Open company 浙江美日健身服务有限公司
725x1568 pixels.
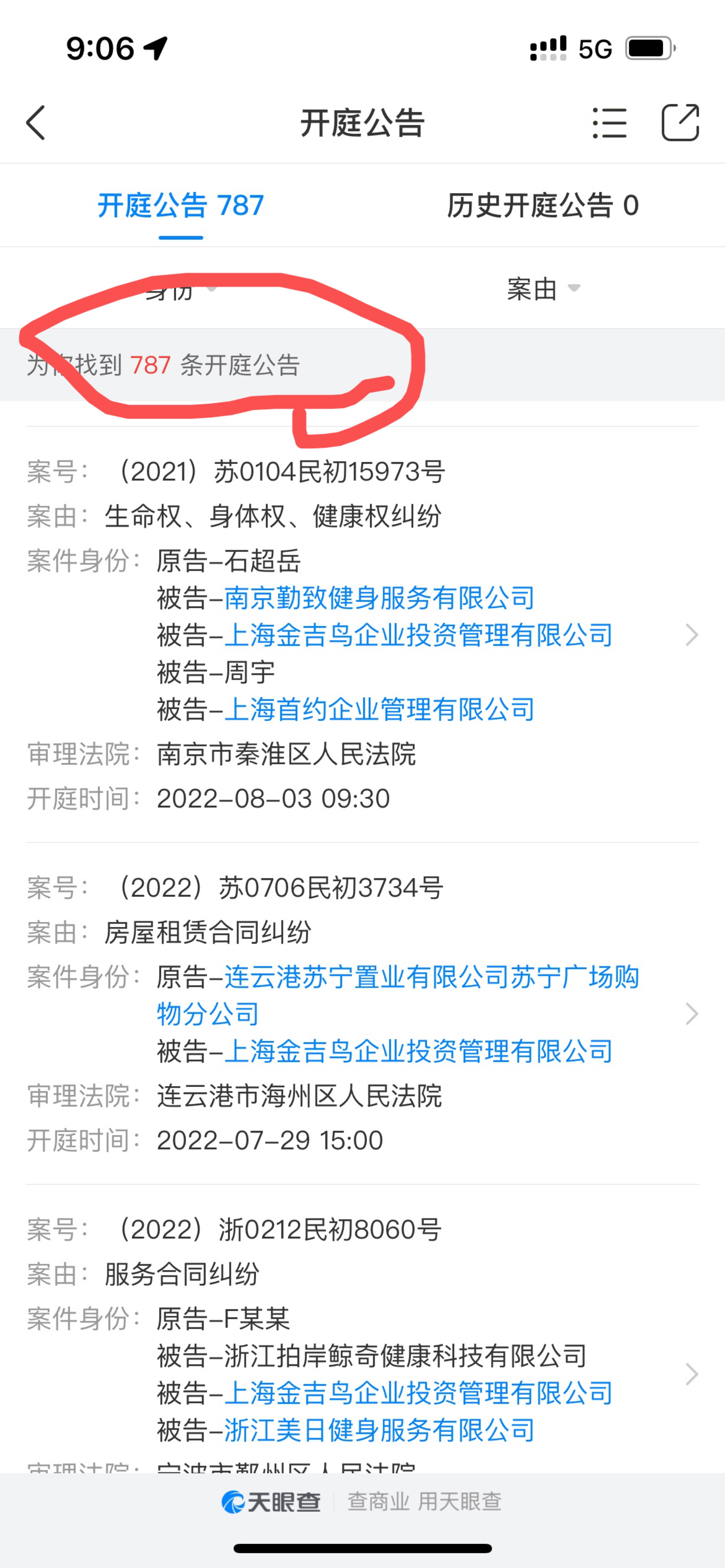pos(379,1431)
